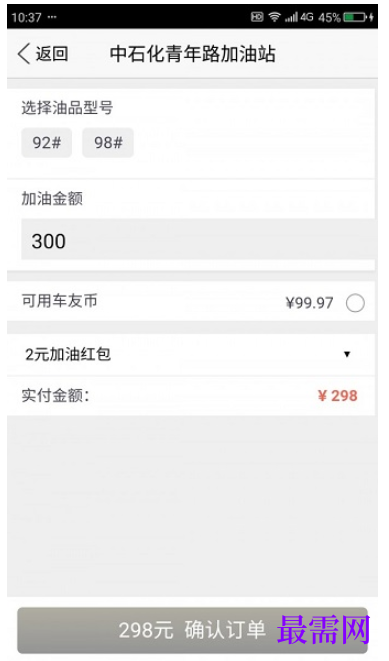This screenshot has height=661, width=389.
Task: Edit the 加油金额 amount field
Action: pyautogui.click(x=198, y=241)
